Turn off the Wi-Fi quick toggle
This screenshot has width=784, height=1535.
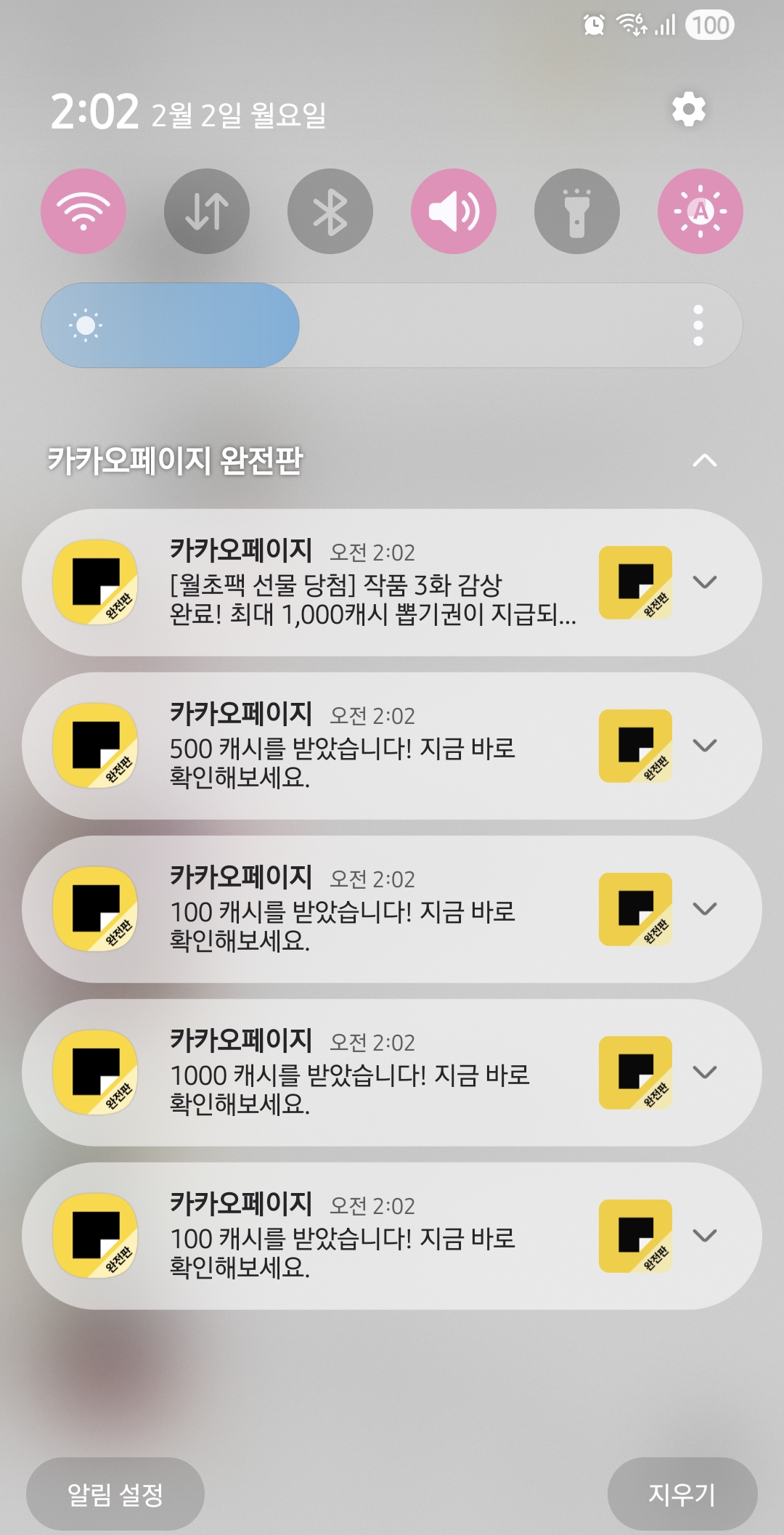click(x=83, y=211)
